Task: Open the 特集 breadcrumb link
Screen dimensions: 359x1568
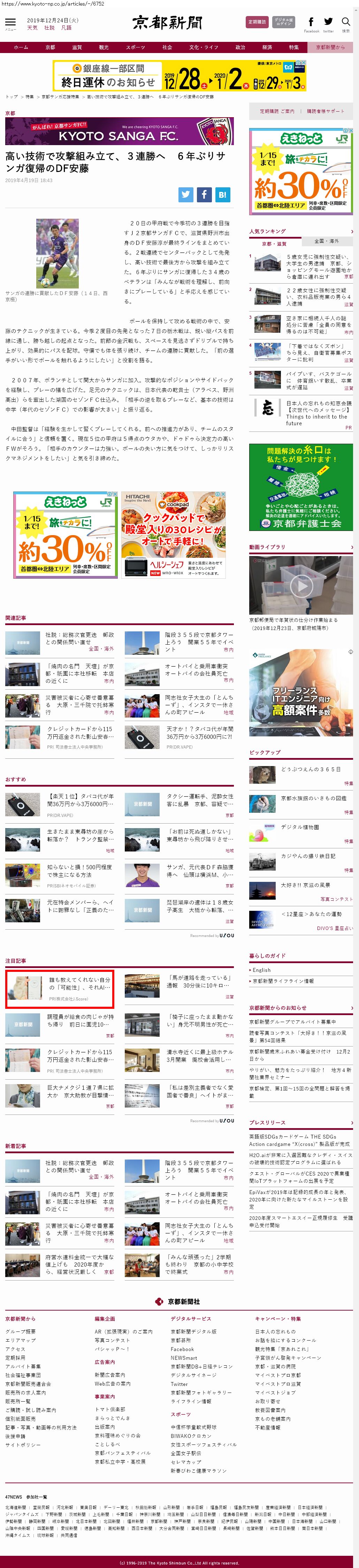Action: click(29, 97)
